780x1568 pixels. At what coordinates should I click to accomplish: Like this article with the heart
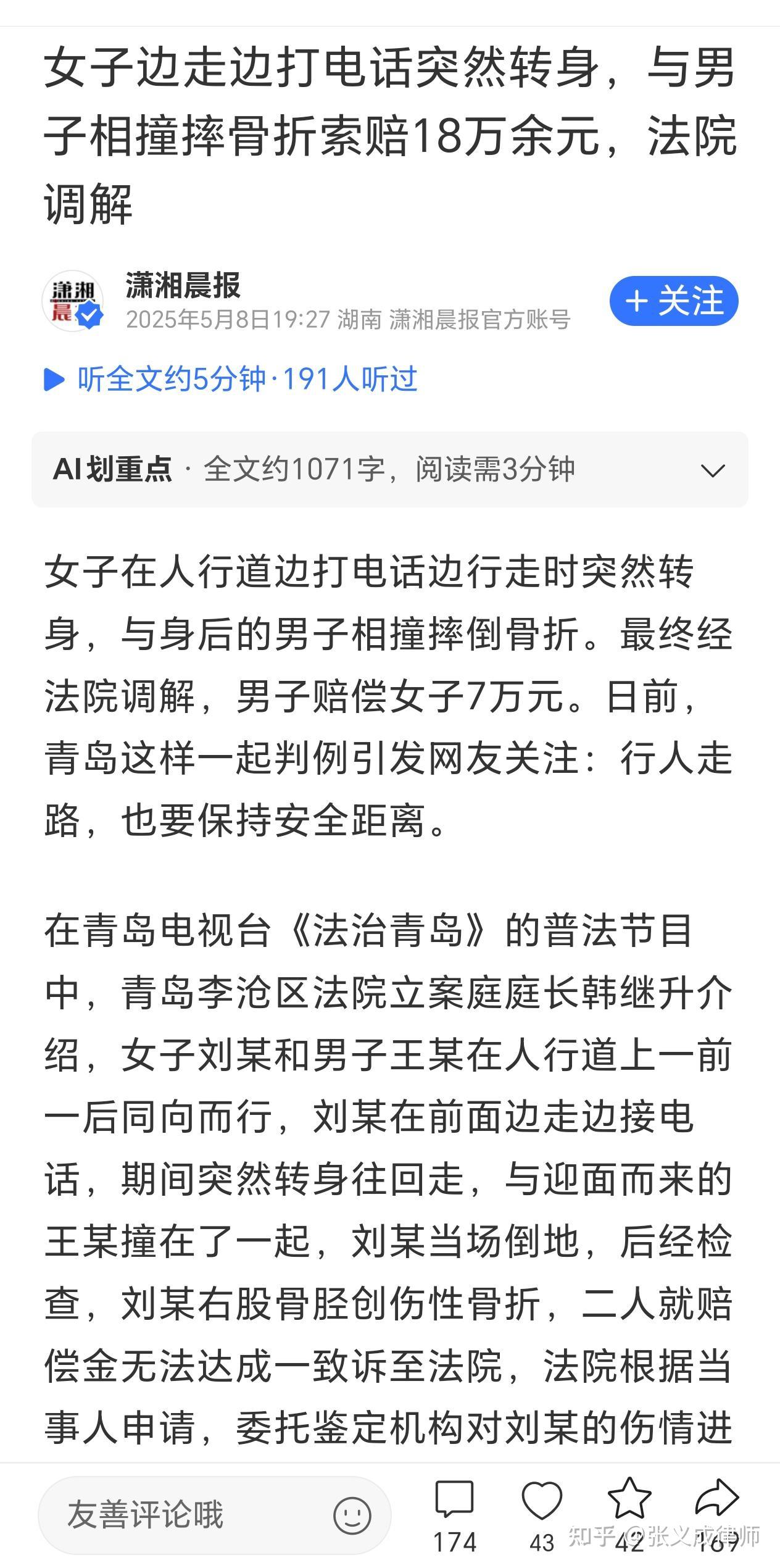point(542,1501)
